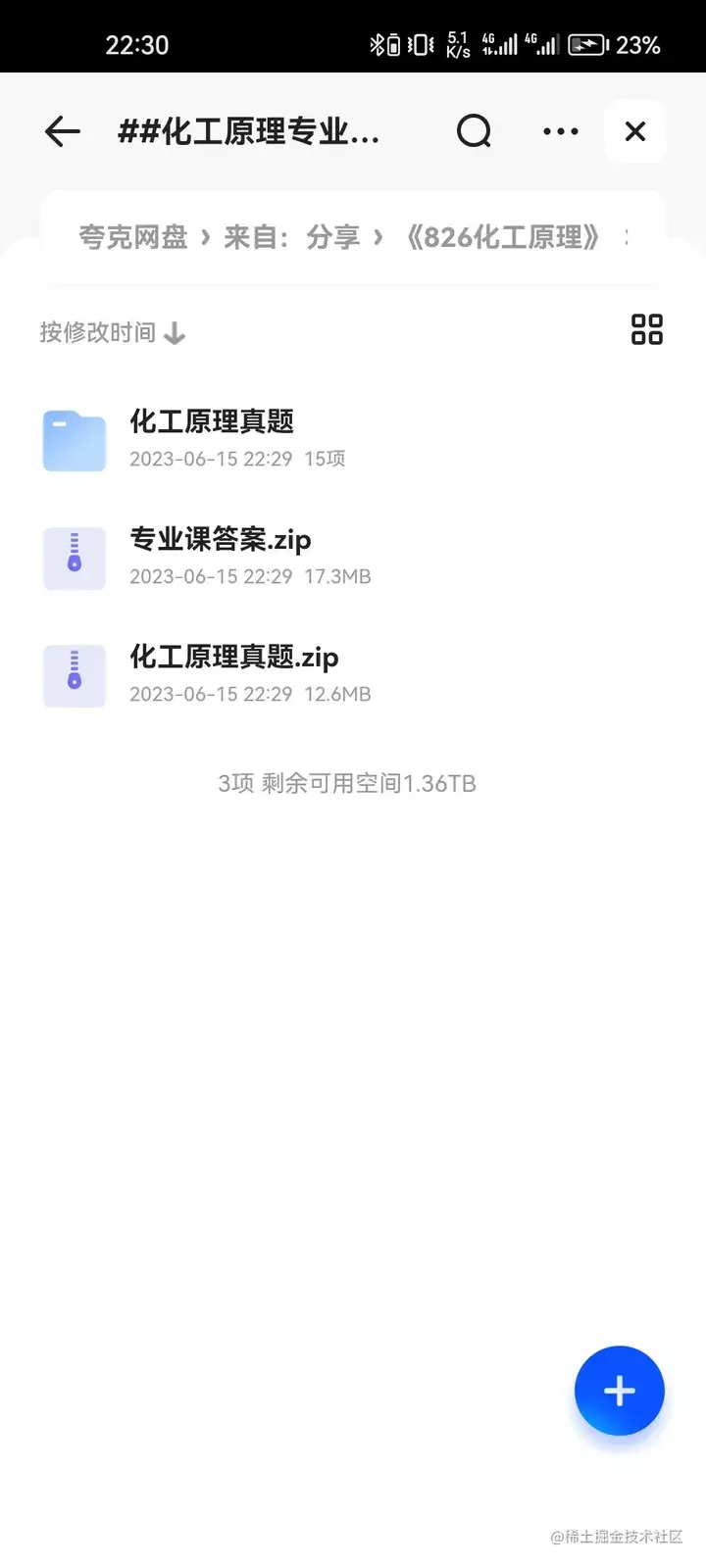Viewport: 706px width, 1568px height.
Task: Open the file 化工原理真题.zip
Action: (x=234, y=673)
